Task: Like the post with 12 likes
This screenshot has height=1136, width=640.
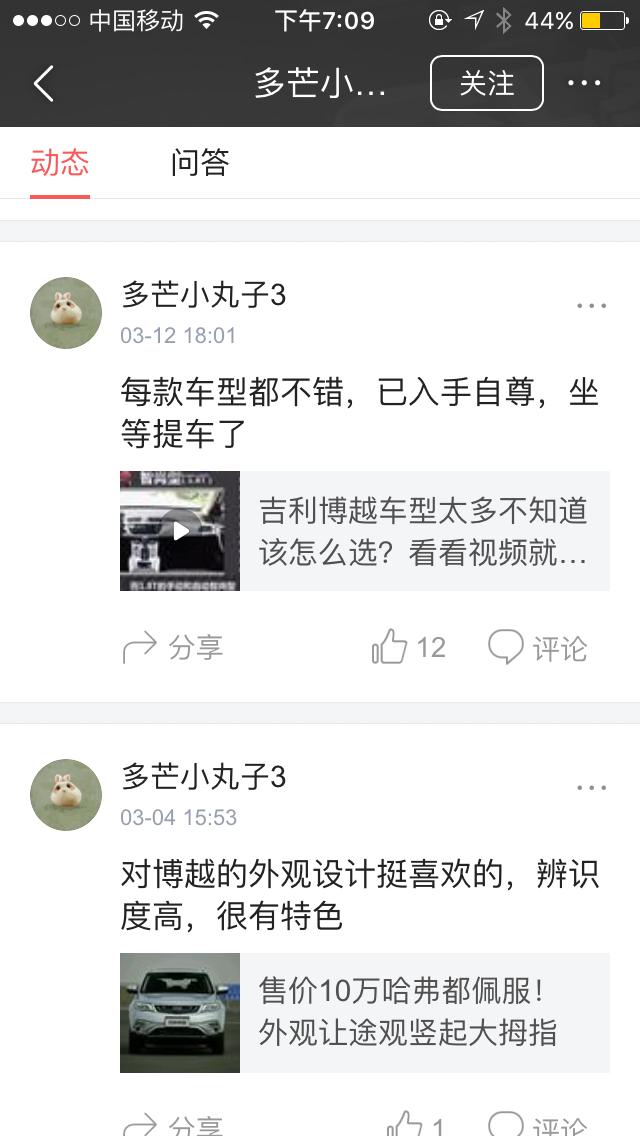Action: 408,648
